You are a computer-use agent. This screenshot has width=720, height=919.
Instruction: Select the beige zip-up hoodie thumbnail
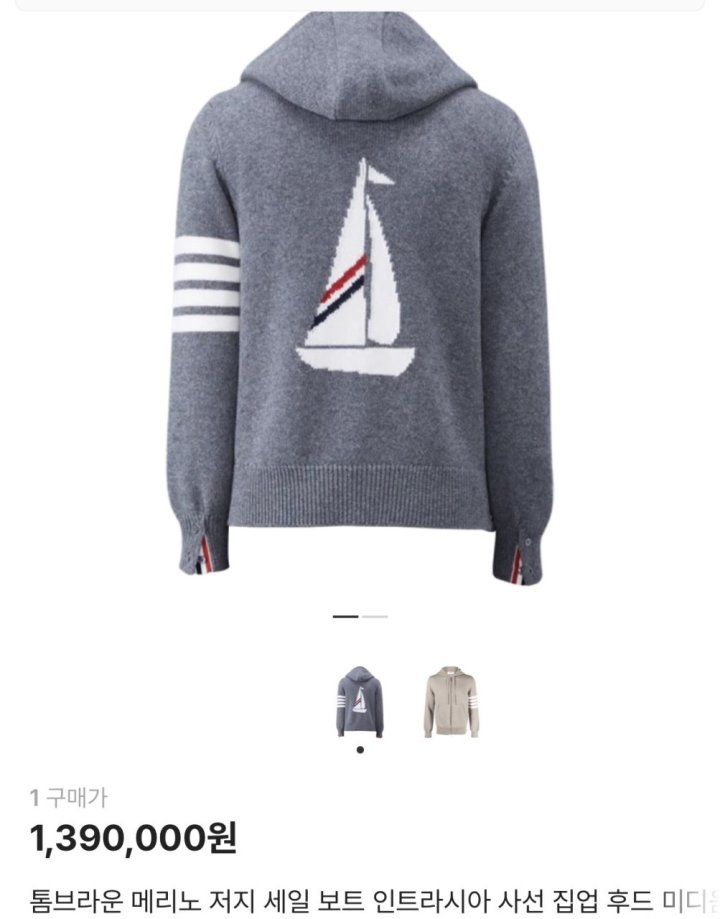pos(451,702)
